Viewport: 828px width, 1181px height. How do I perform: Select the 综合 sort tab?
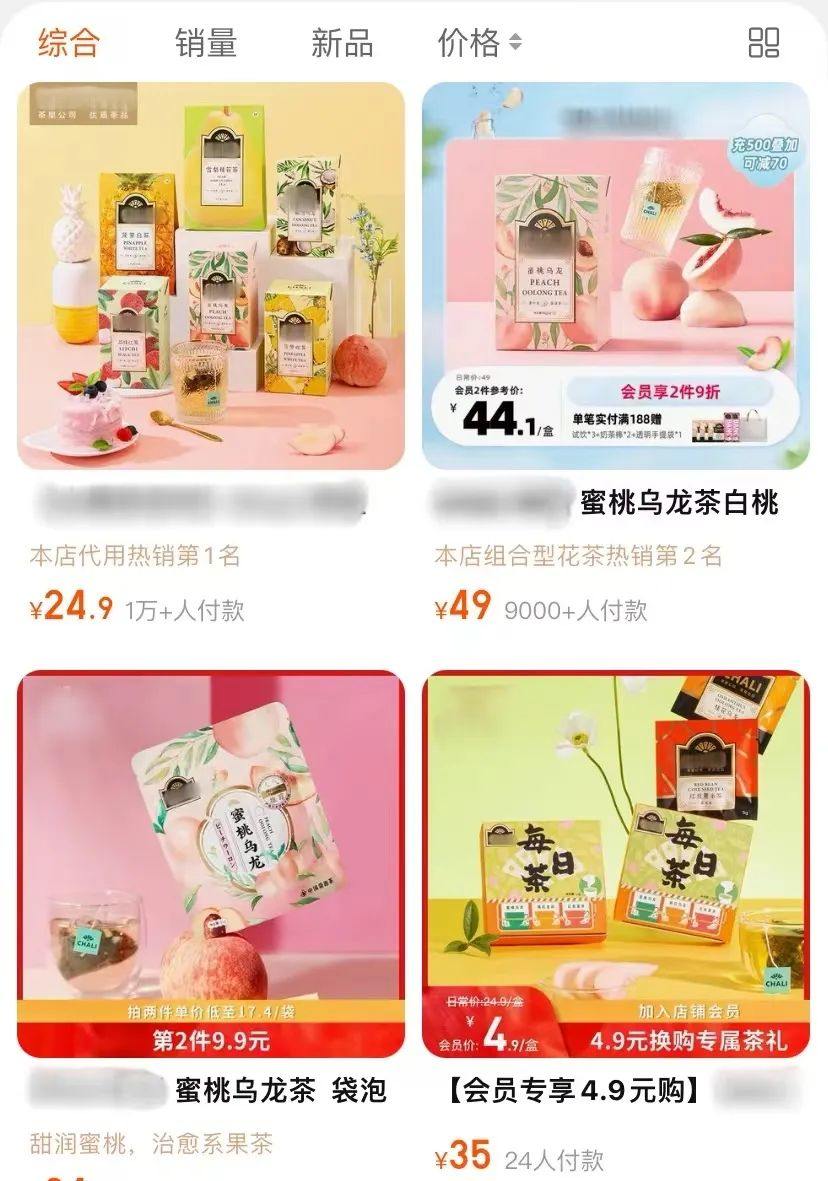click(69, 43)
